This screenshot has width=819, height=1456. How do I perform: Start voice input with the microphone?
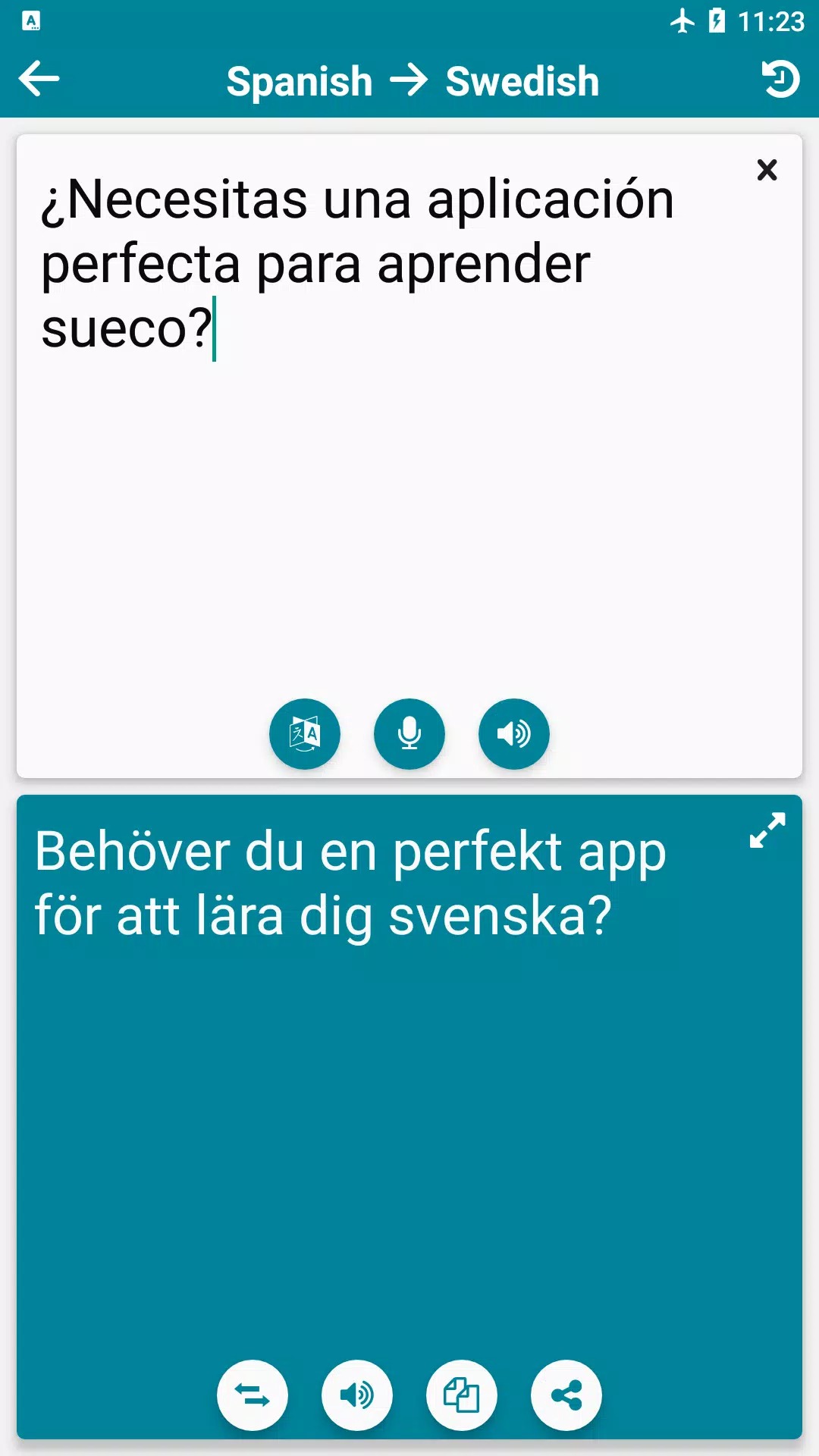[409, 733]
